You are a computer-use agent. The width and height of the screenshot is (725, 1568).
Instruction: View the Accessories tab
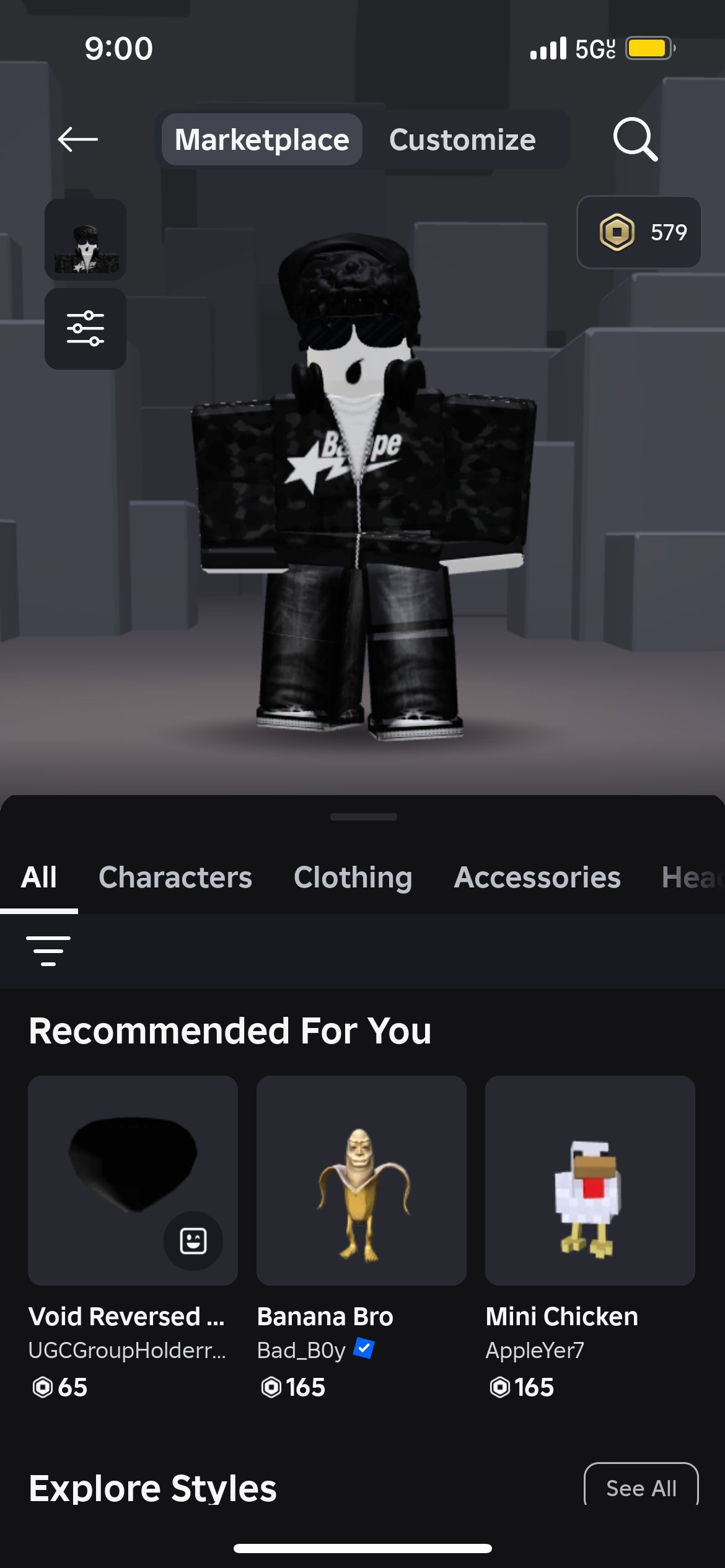click(537, 877)
